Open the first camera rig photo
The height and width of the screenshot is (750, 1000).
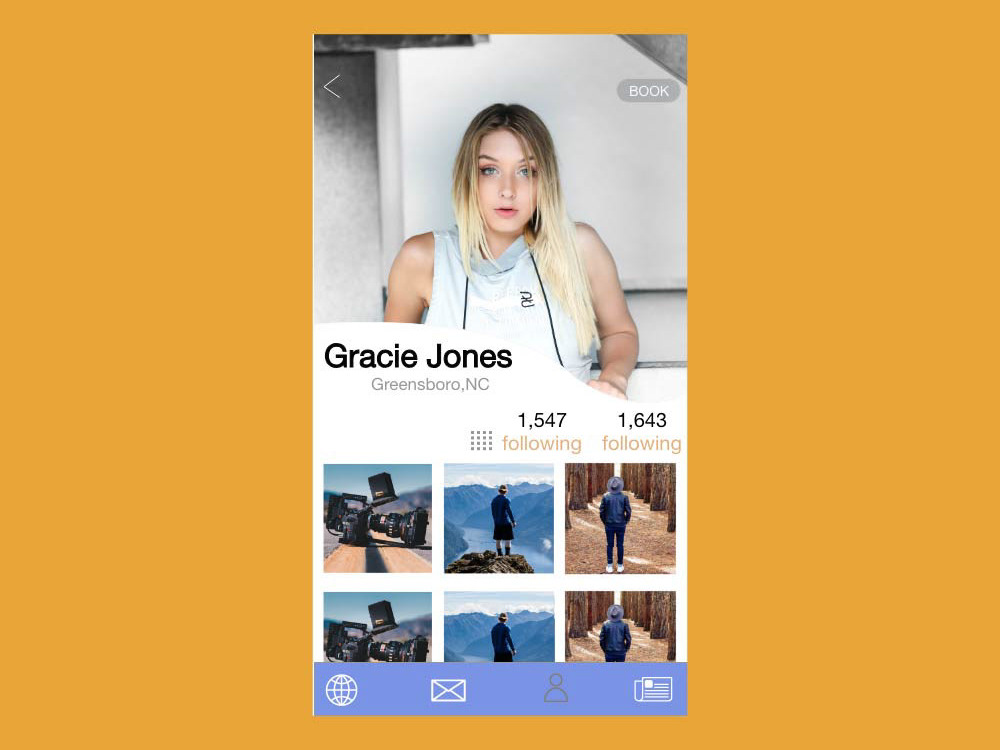click(378, 518)
